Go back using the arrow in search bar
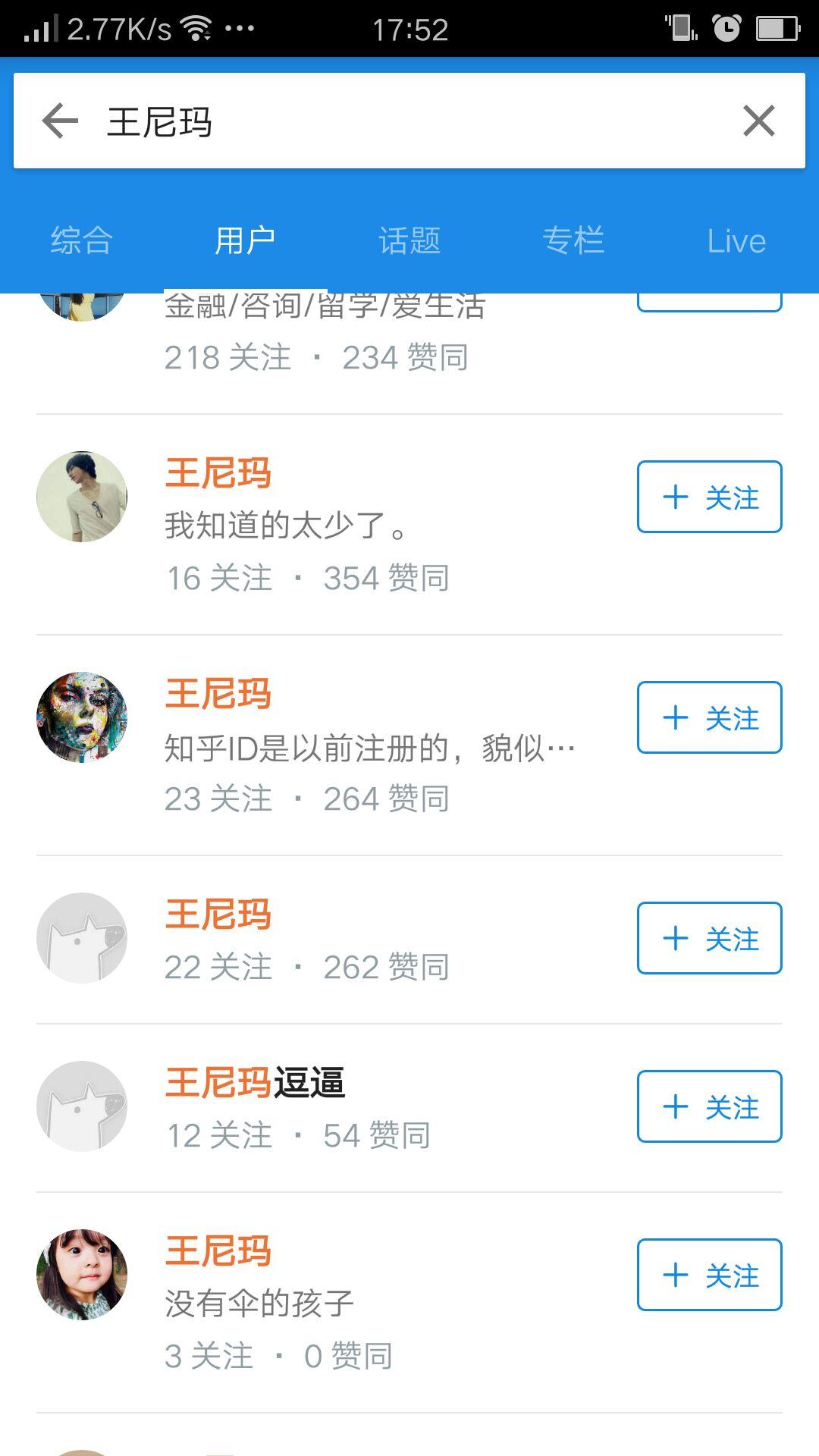The height and width of the screenshot is (1456, 819). pos(61,121)
